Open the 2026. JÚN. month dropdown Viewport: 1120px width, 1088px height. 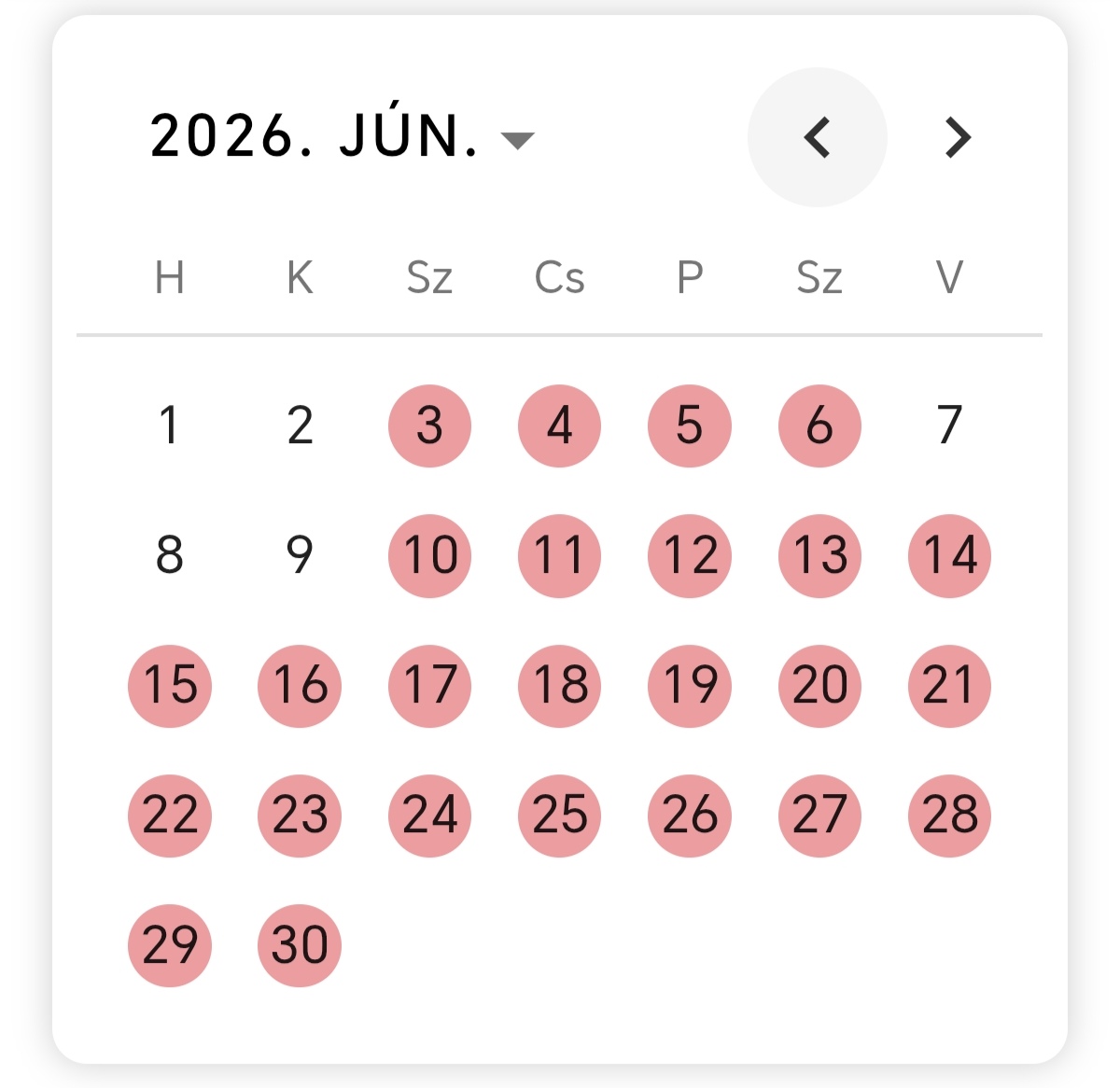(x=342, y=138)
